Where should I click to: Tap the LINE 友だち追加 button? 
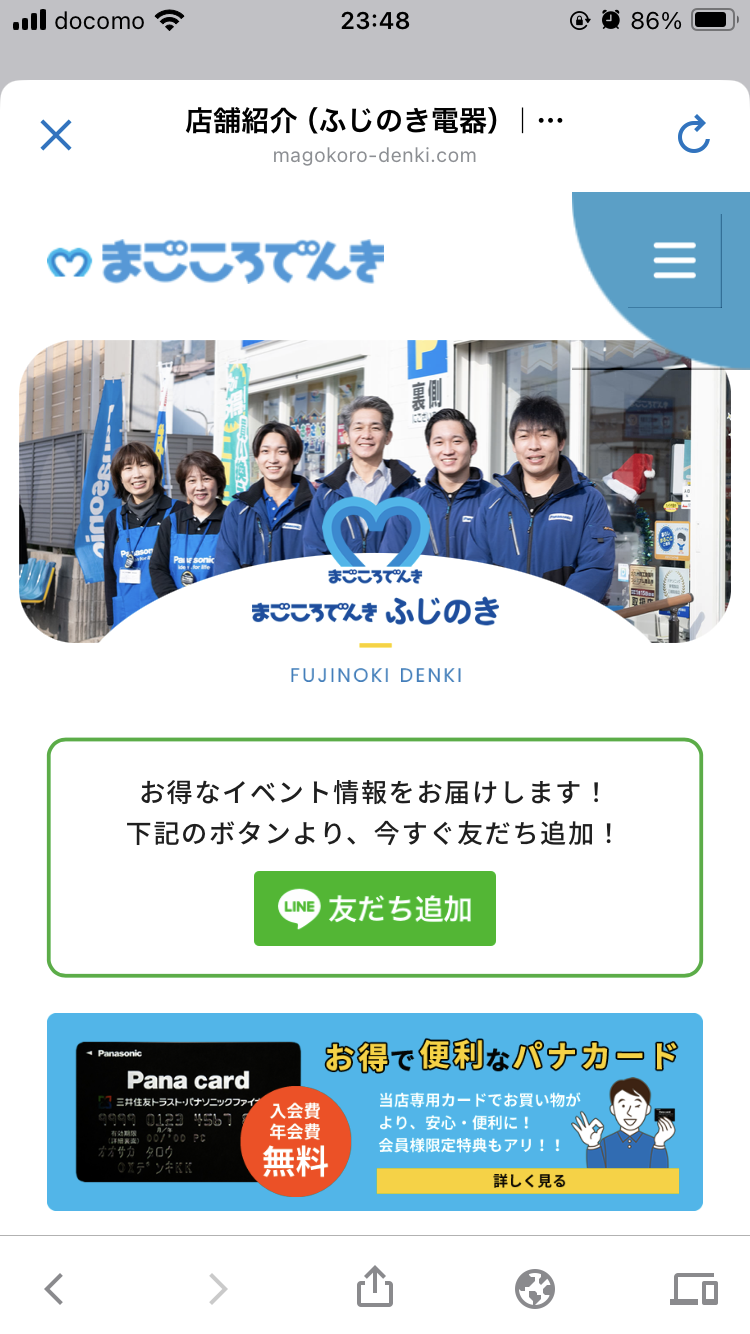[x=375, y=908]
